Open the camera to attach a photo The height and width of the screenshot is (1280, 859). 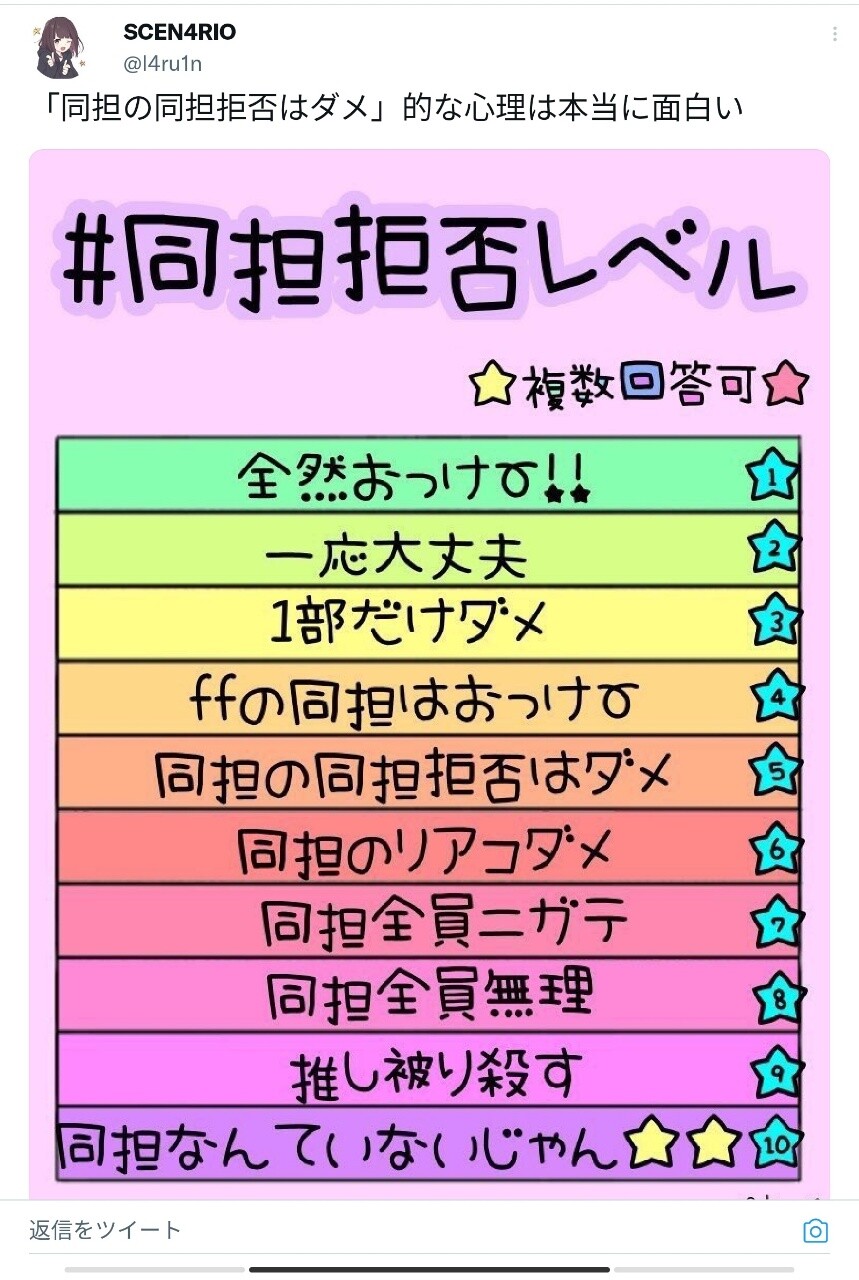coord(816,1230)
